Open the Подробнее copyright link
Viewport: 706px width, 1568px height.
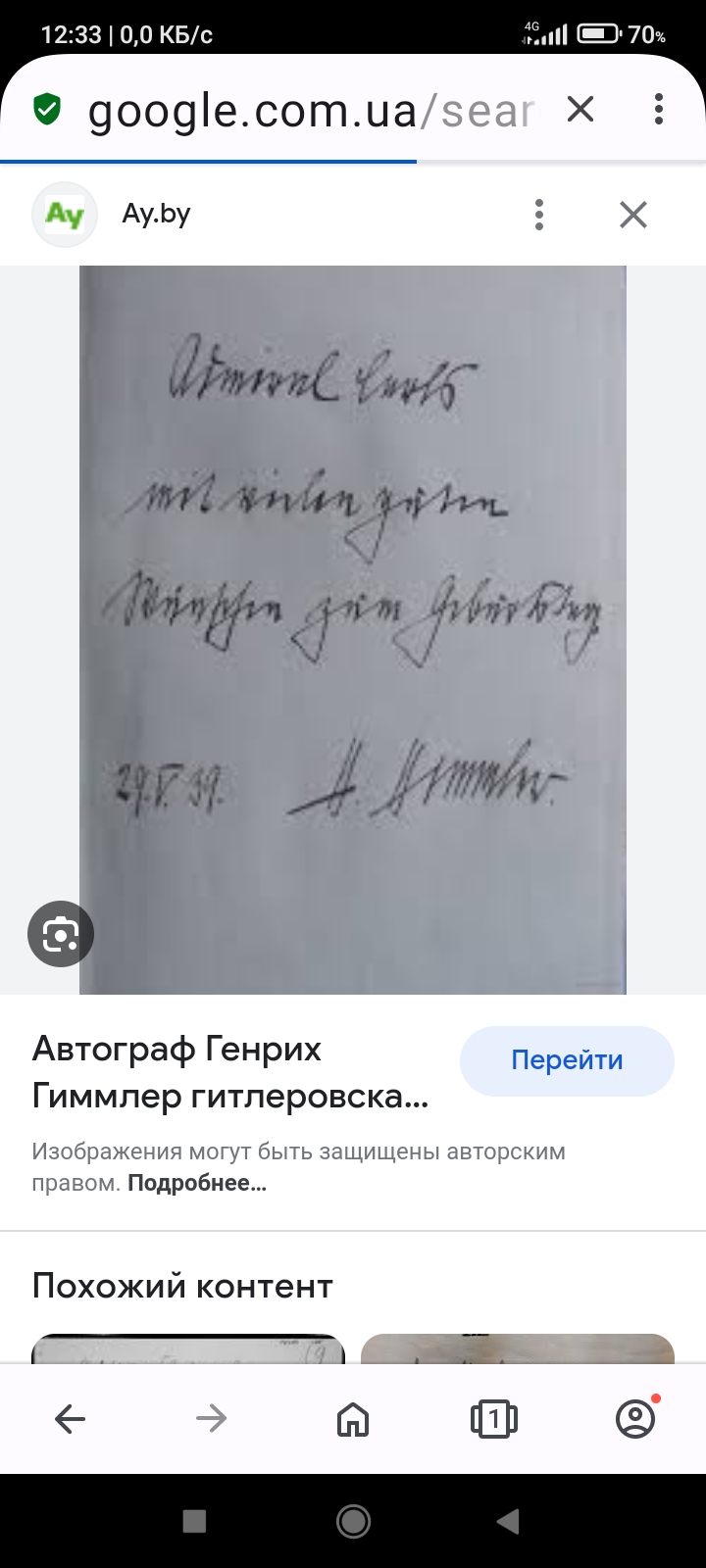click(x=197, y=1183)
